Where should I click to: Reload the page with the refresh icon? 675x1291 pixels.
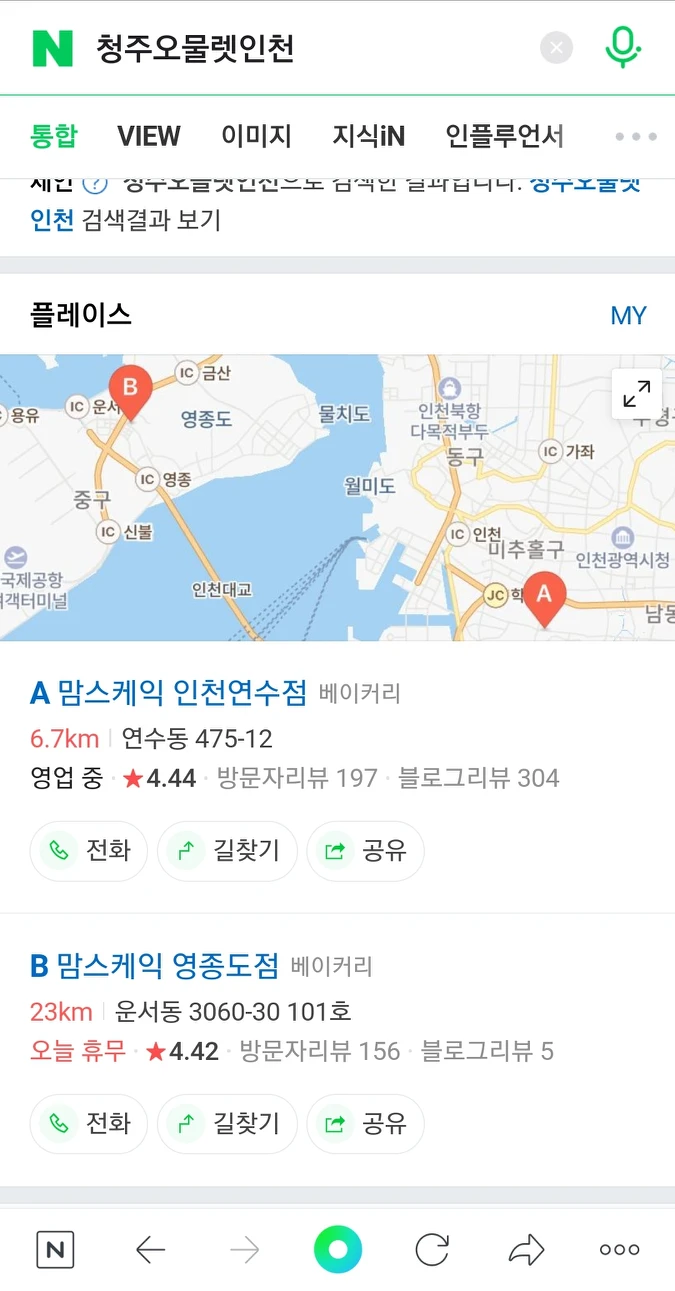[x=432, y=1249]
